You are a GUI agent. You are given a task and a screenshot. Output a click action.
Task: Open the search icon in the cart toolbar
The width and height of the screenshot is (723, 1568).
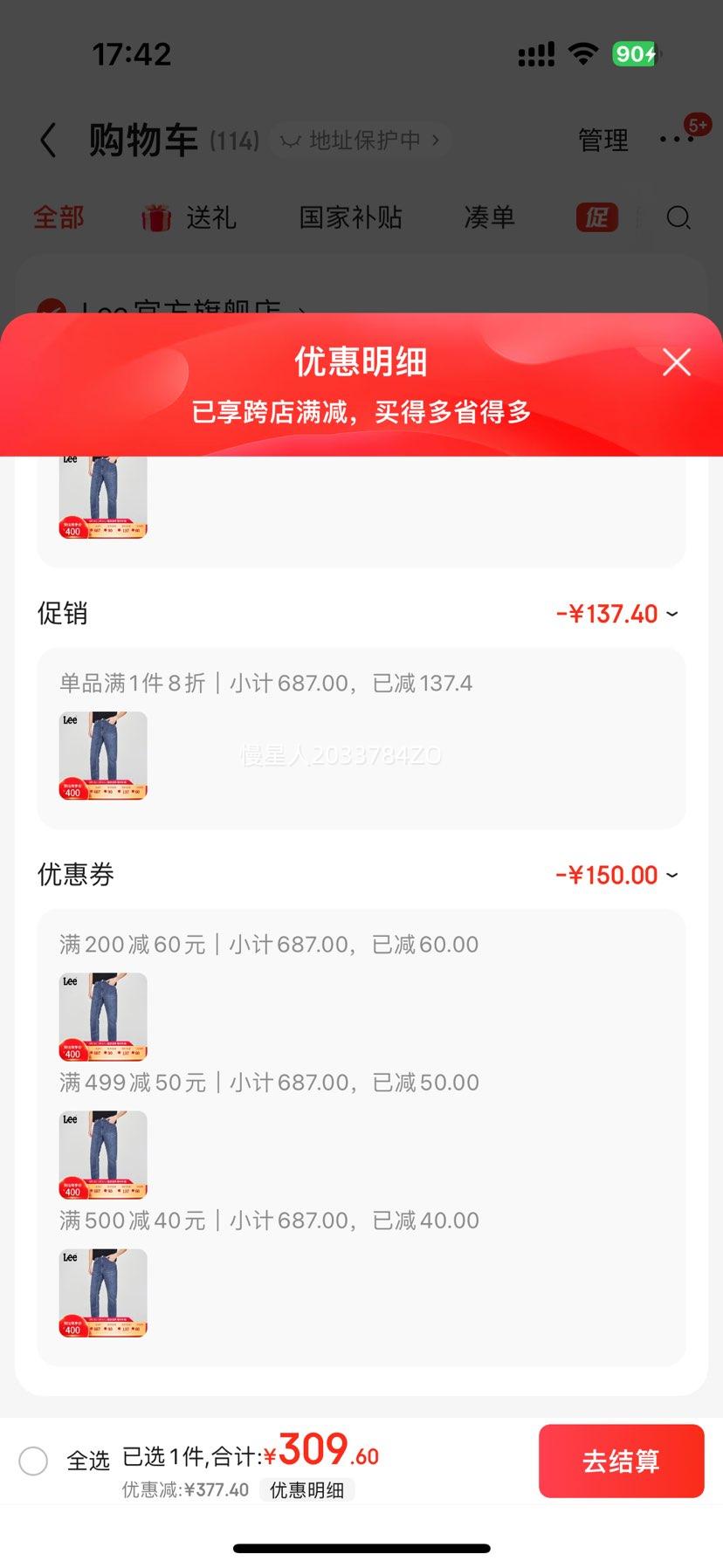(x=678, y=218)
